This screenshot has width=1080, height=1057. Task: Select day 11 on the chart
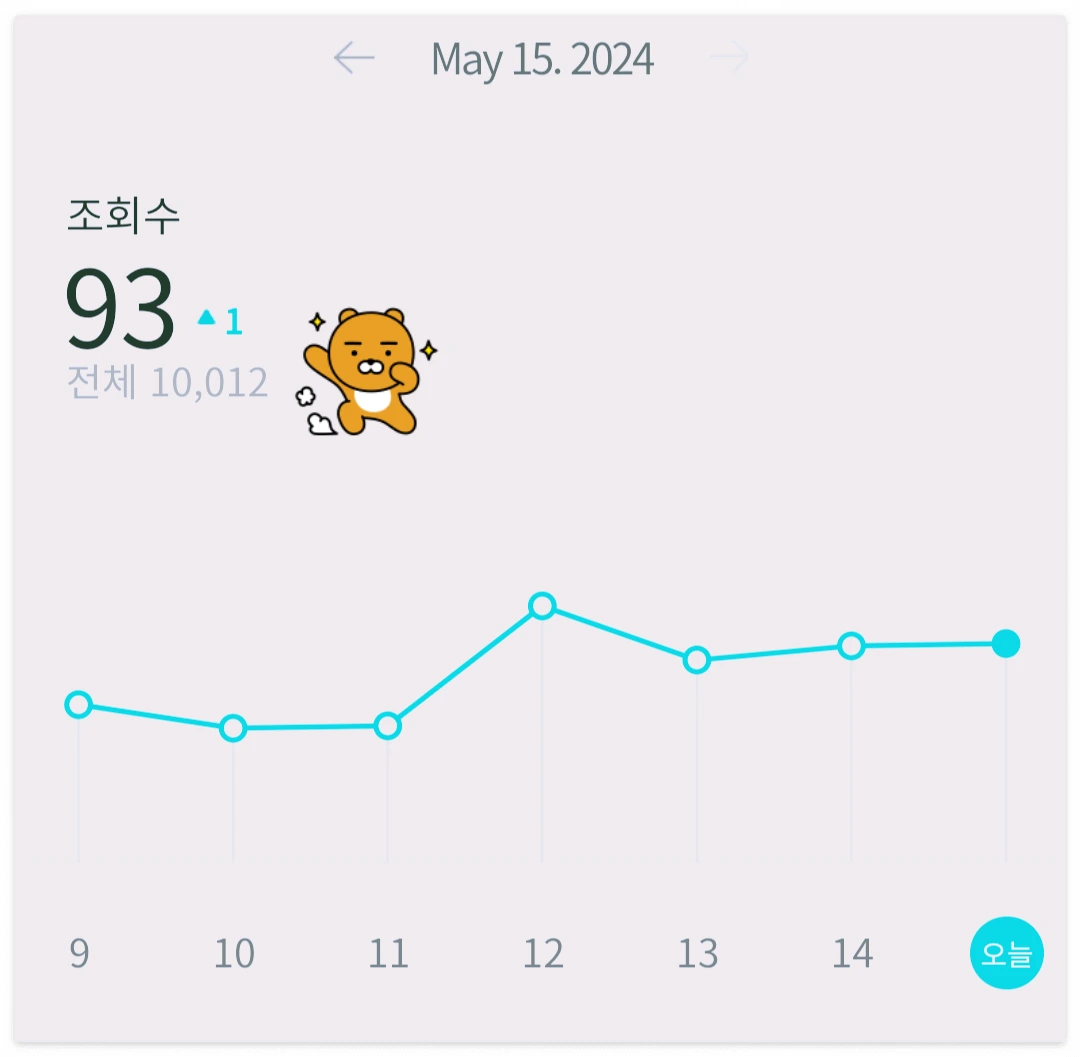[x=388, y=953]
